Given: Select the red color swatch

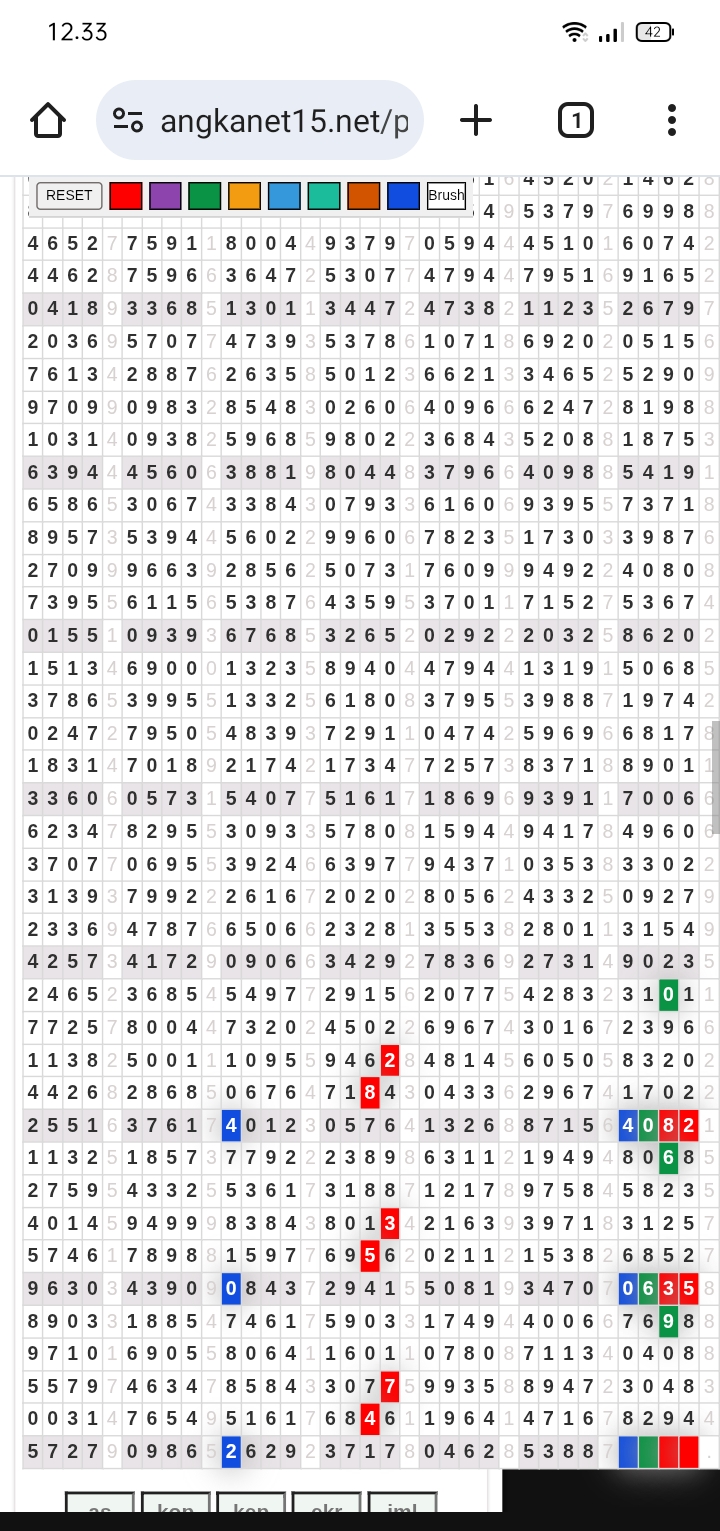Looking at the screenshot, I should [x=125, y=196].
